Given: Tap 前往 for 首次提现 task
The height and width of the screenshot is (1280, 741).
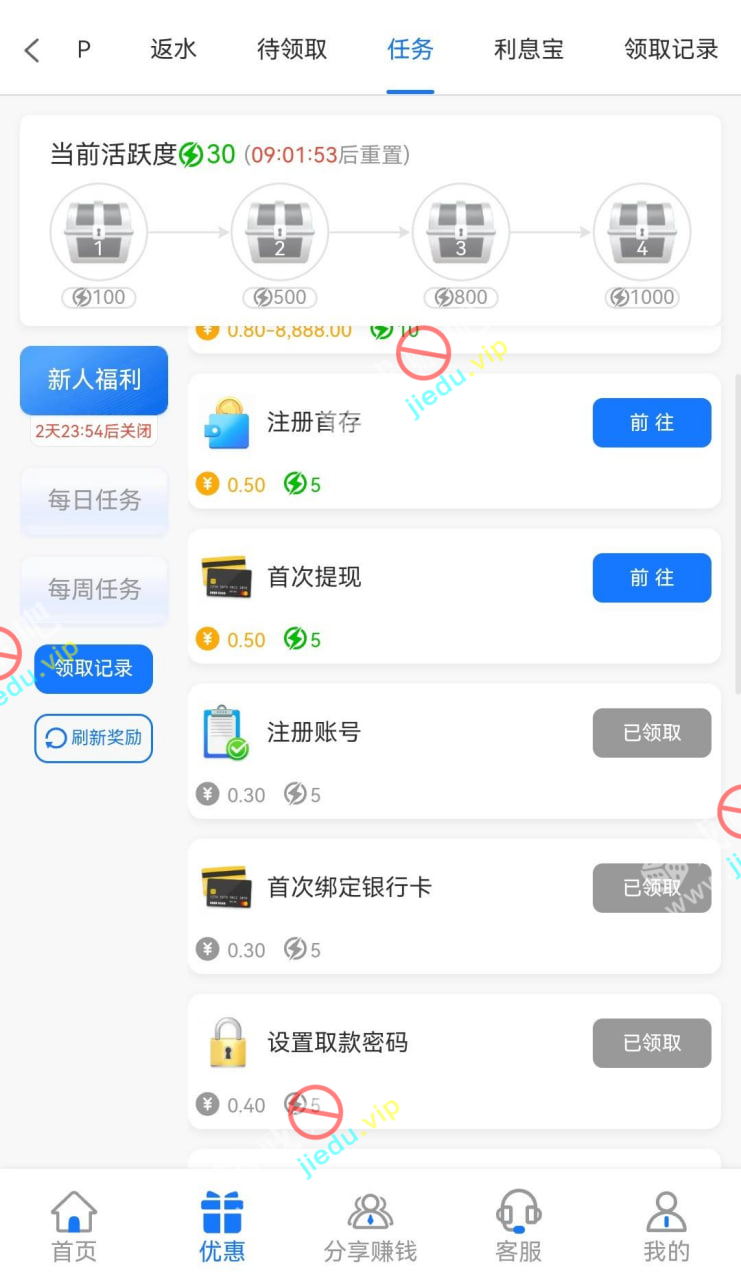Looking at the screenshot, I should tap(651, 578).
